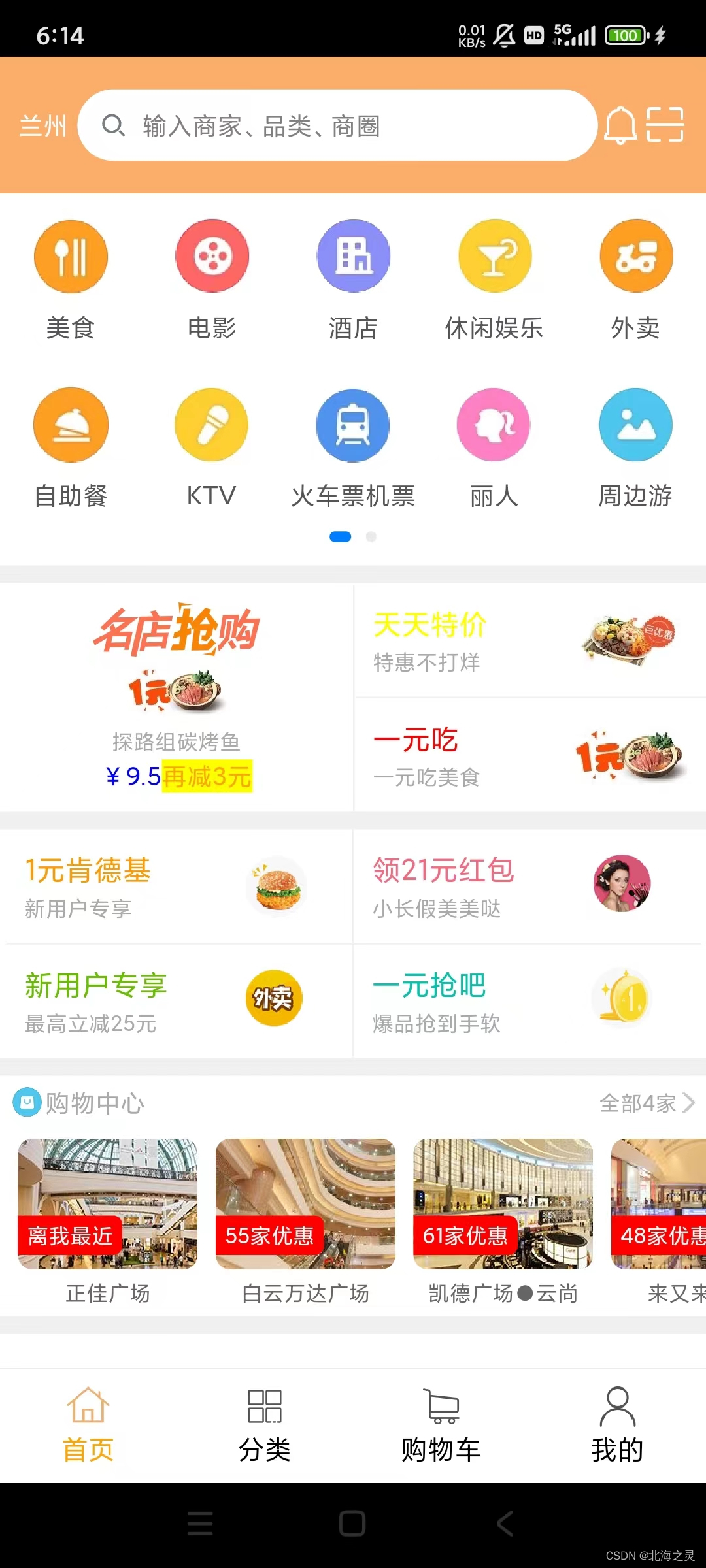Open the notifications bell
The image size is (706, 1568).
(620, 125)
